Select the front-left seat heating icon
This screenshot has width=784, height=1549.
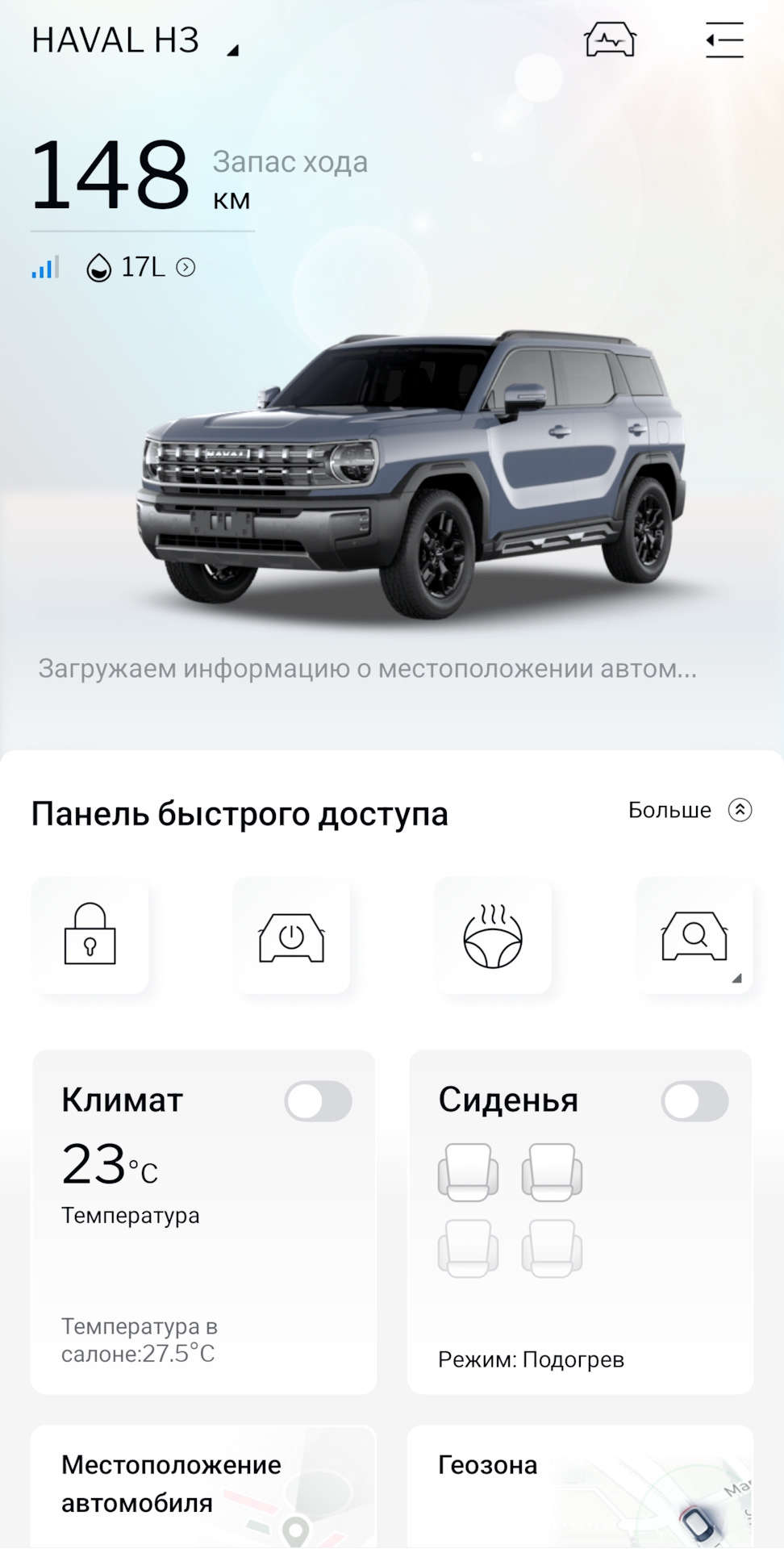click(x=468, y=1171)
